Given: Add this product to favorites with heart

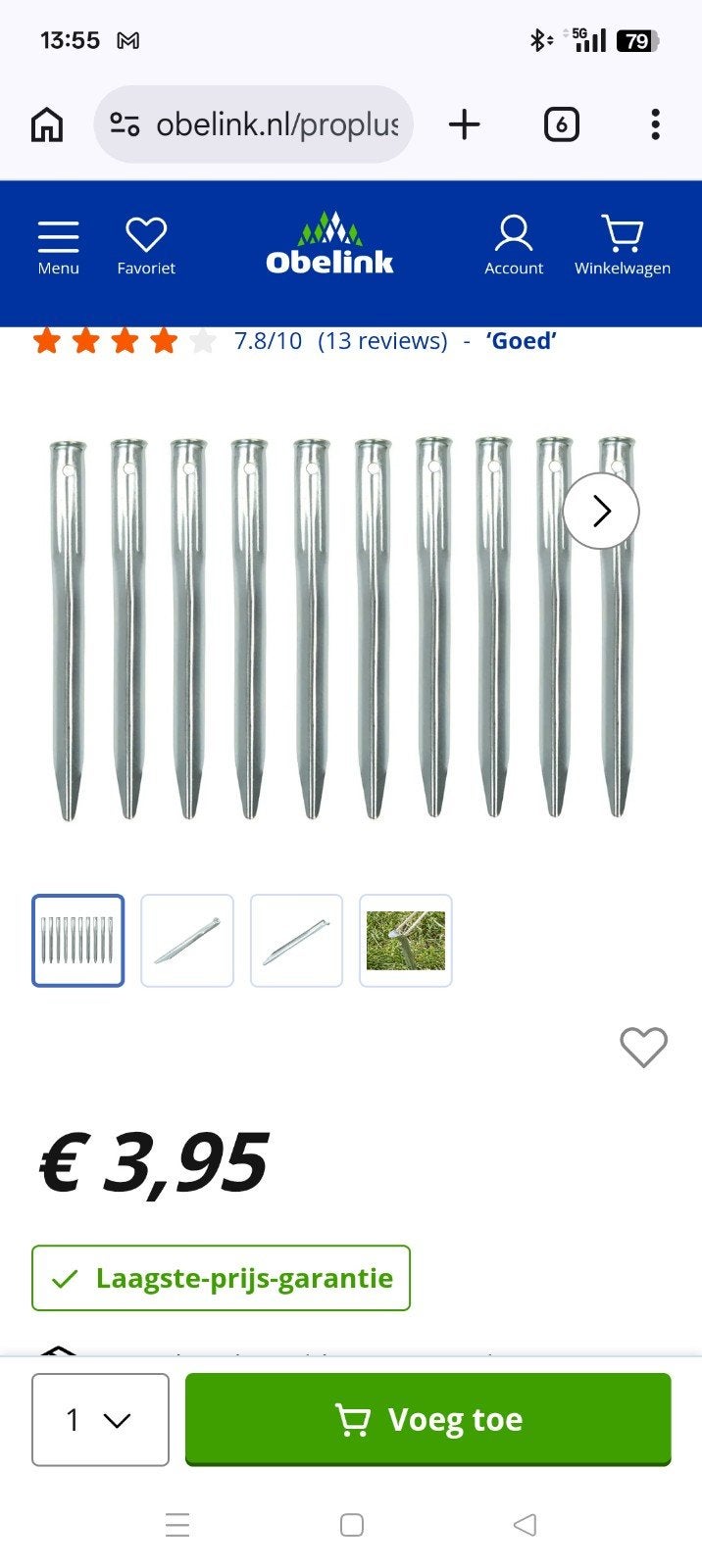Looking at the screenshot, I should tap(644, 1047).
